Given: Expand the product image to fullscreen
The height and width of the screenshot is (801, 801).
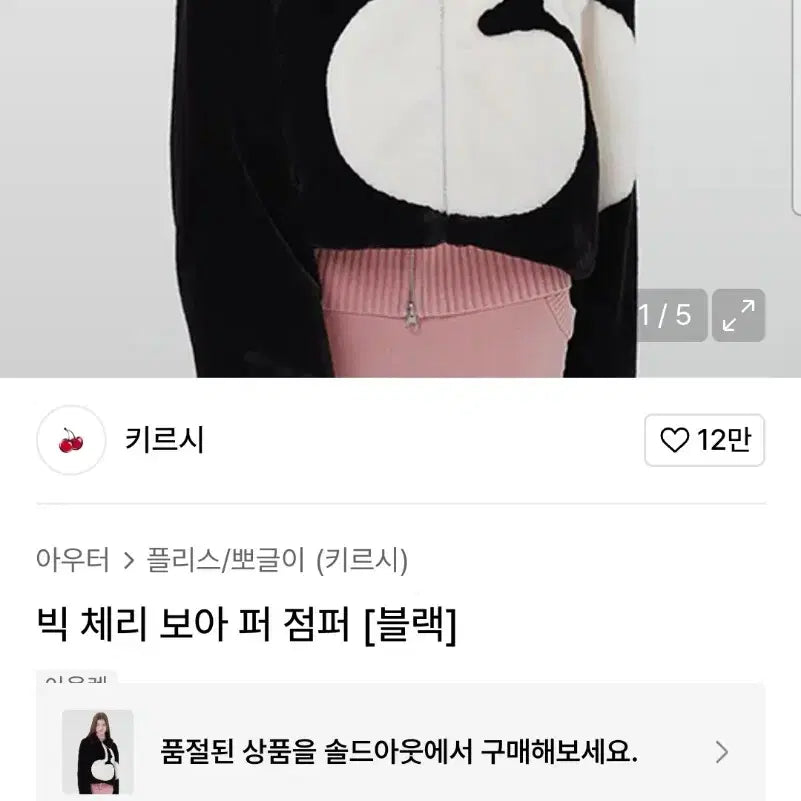Looking at the screenshot, I should coord(738,316).
